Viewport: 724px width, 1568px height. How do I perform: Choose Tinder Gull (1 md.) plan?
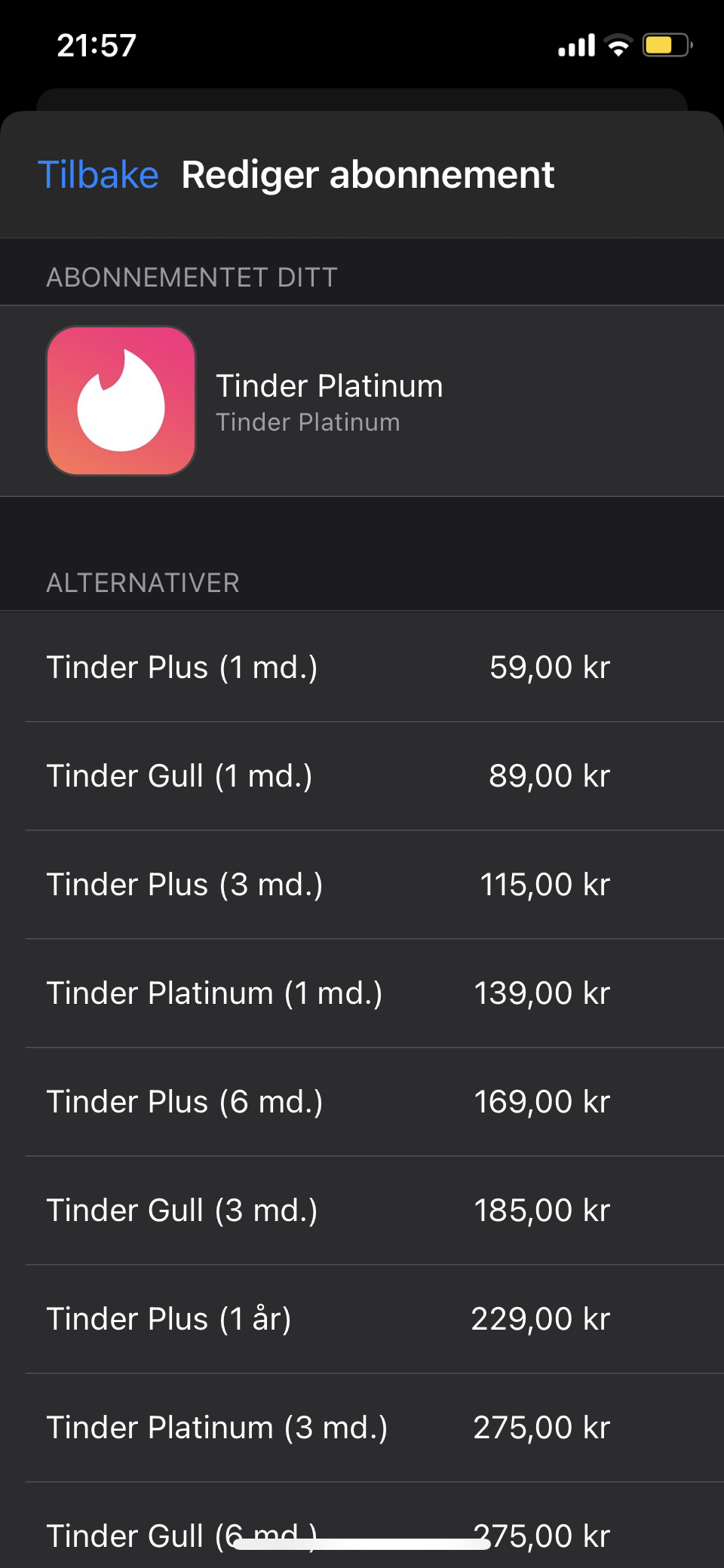(362, 776)
